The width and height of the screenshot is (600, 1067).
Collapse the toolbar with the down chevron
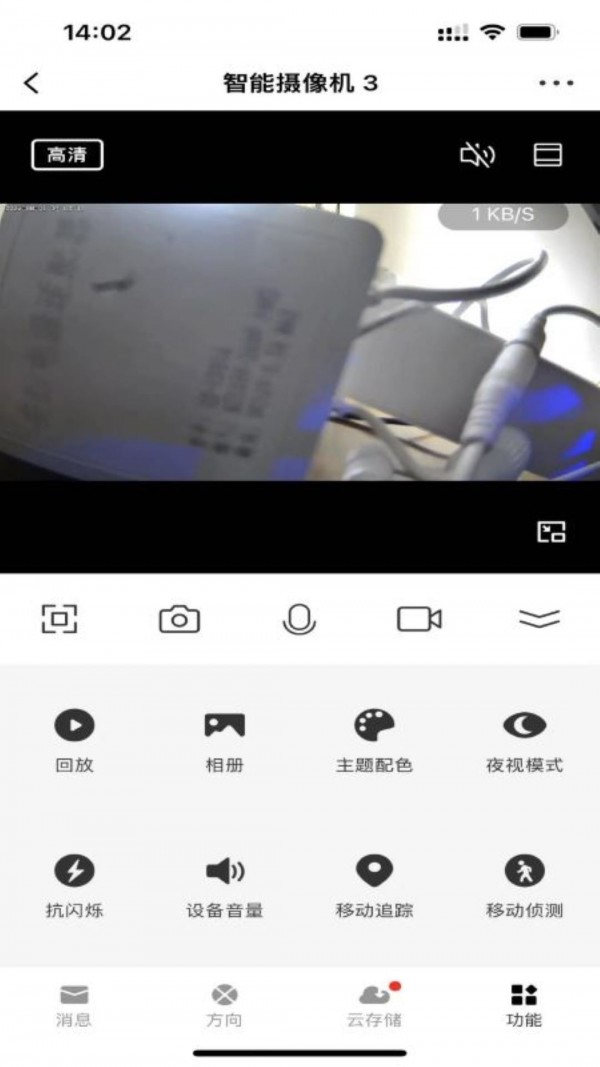tap(539, 619)
